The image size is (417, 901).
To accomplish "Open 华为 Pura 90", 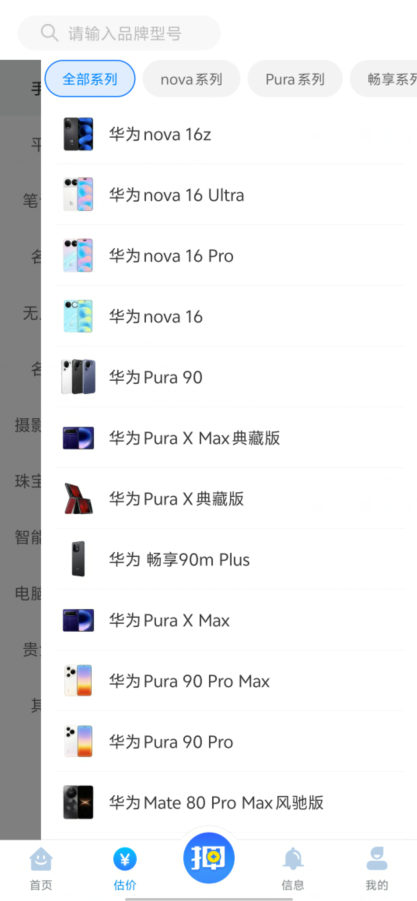I will [229, 378].
